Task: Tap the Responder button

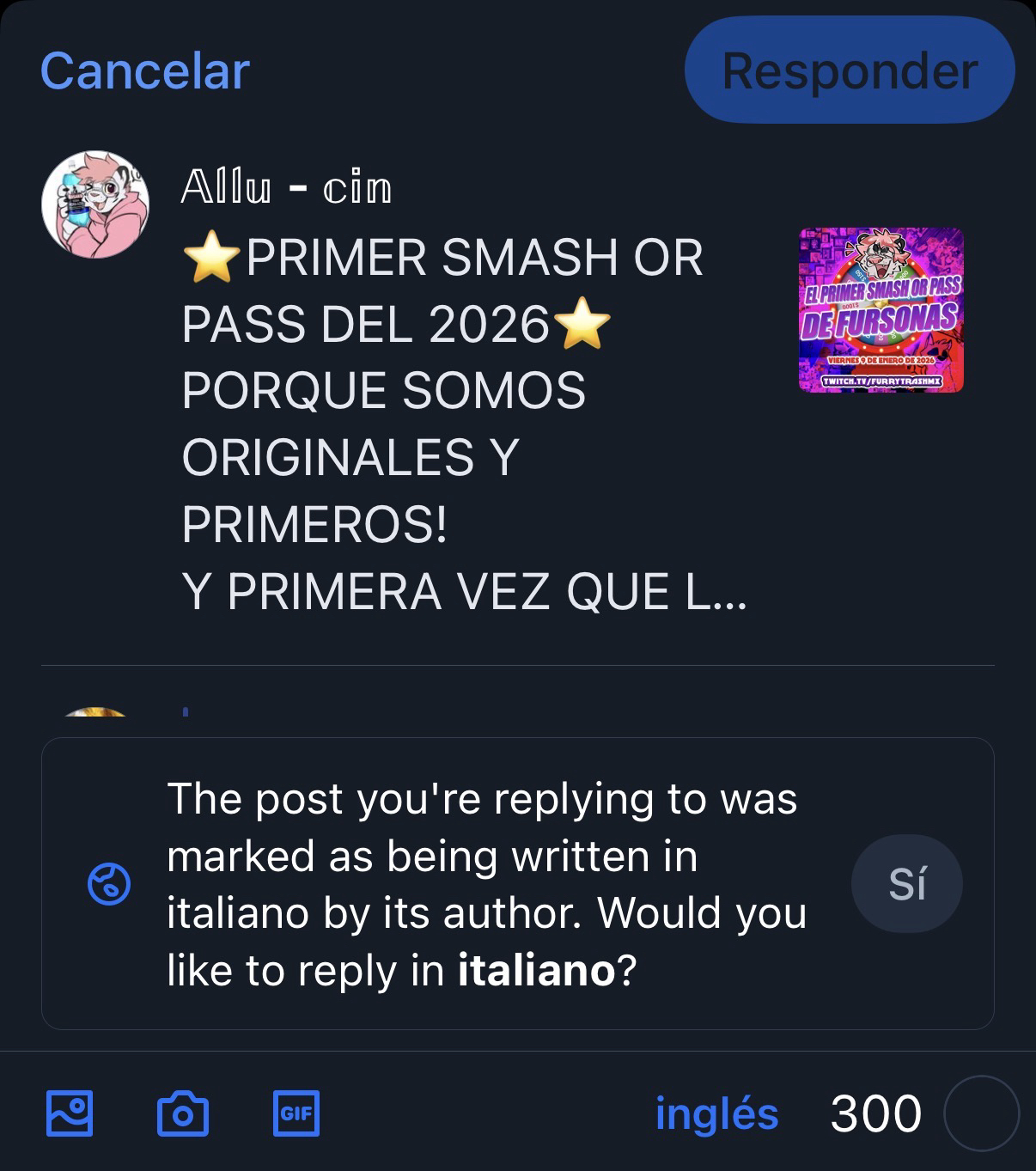Action: pyautogui.click(x=849, y=70)
